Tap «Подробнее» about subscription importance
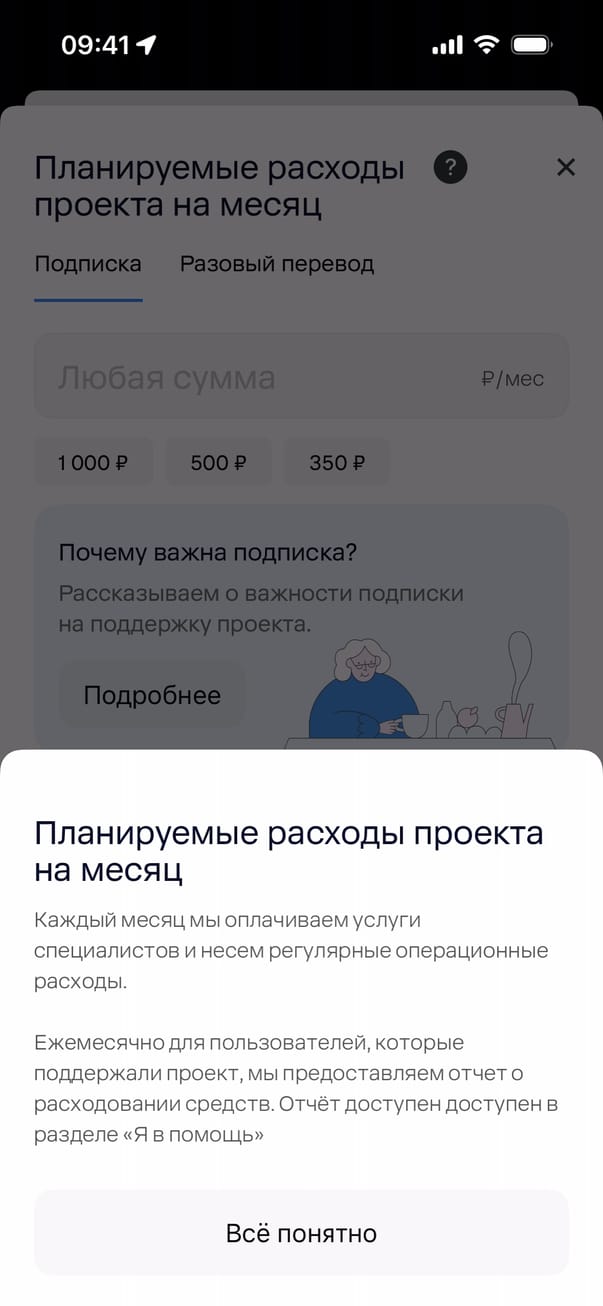The height and width of the screenshot is (1306, 603). [152, 695]
